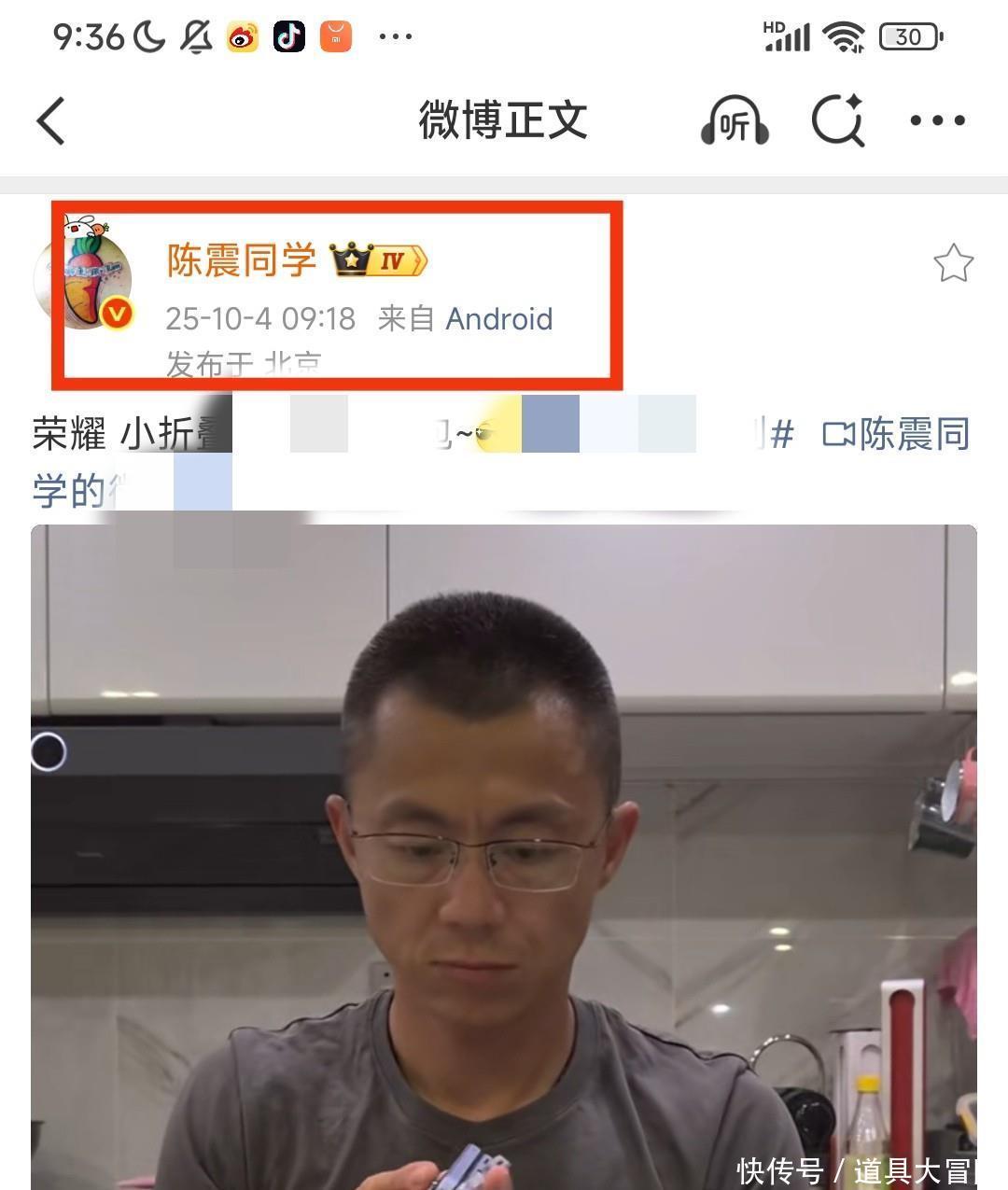This screenshot has height=1190, width=1008.
Task: Open the 陈震同学的微博视频 link
Action: tap(896, 435)
